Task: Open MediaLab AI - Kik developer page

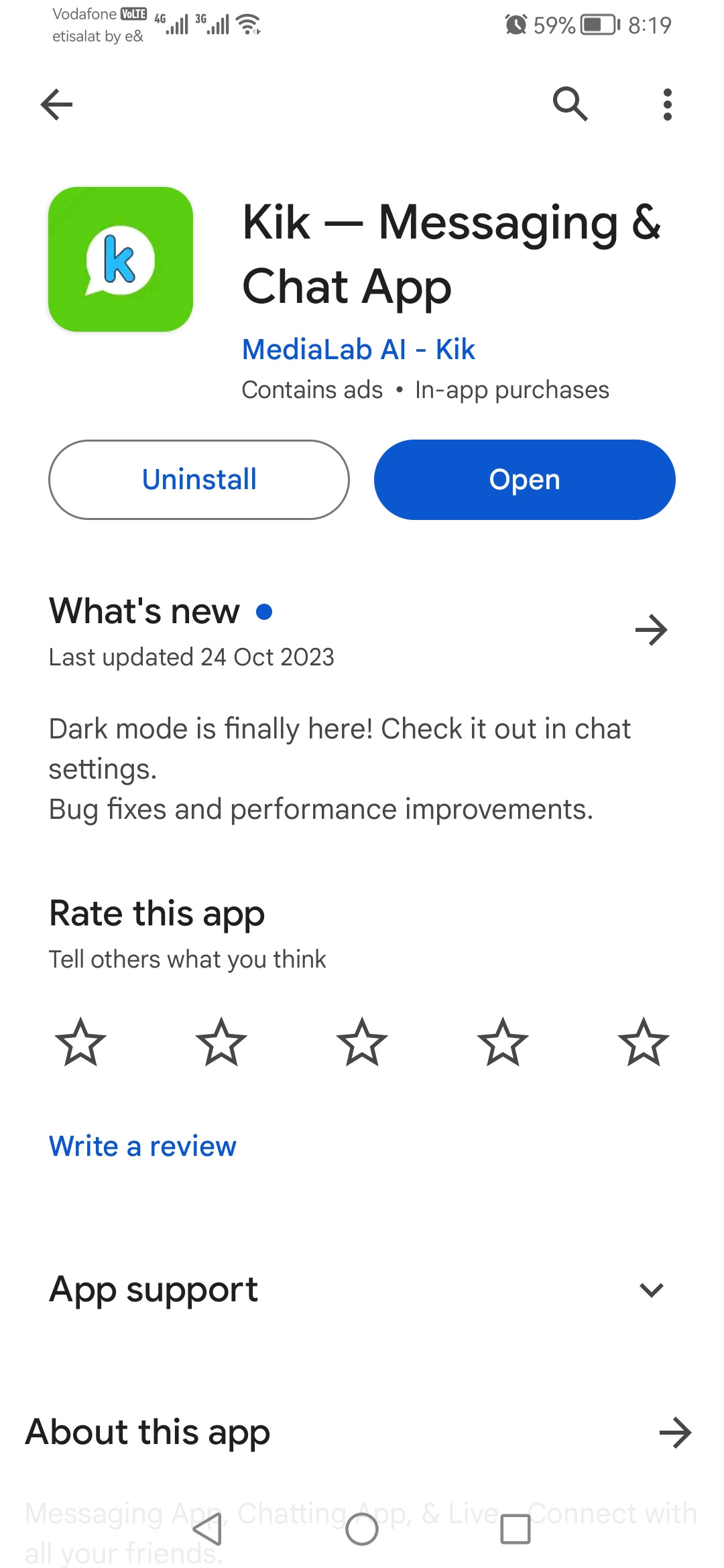Action: [359, 349]
